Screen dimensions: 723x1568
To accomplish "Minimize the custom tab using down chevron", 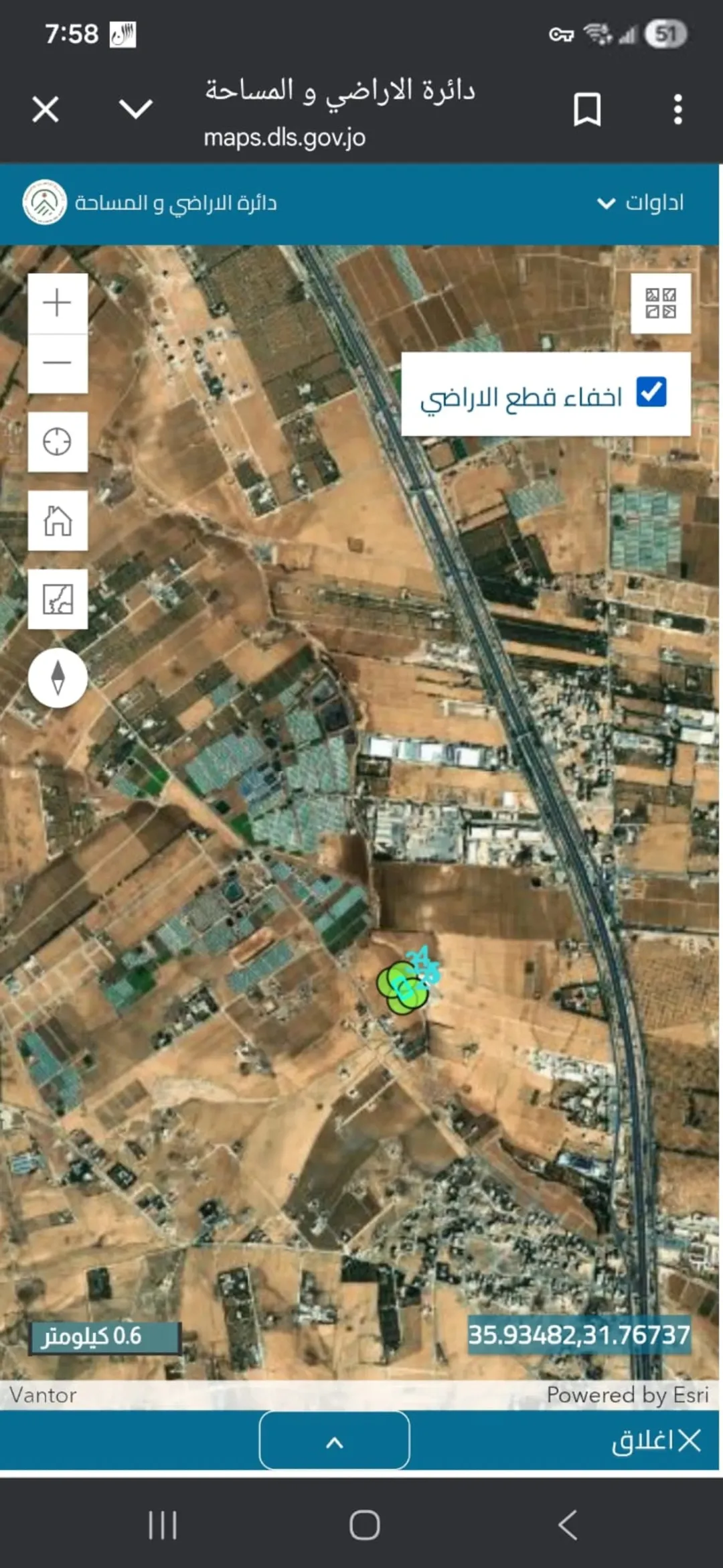I will click(135, 109).
